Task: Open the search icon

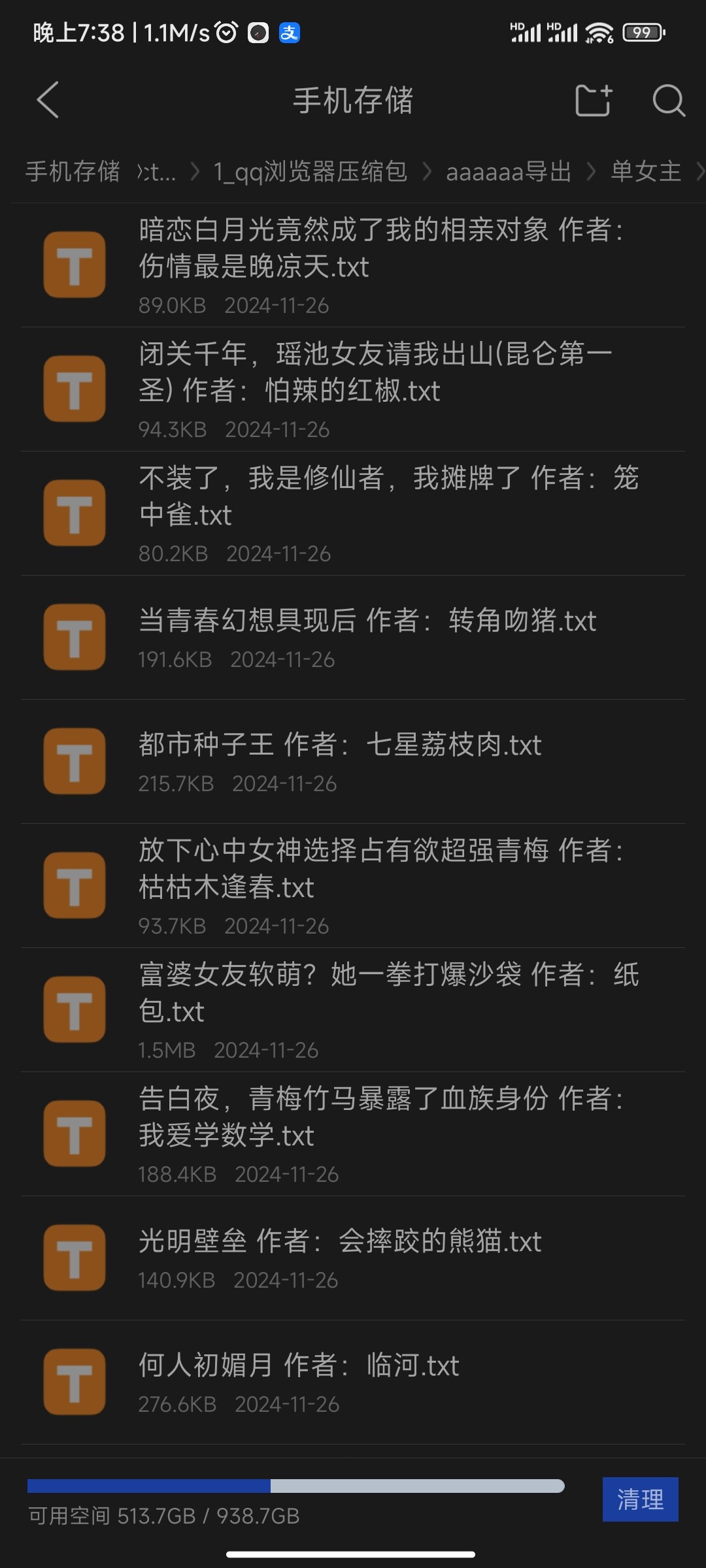Action: [x=668, y=101]
